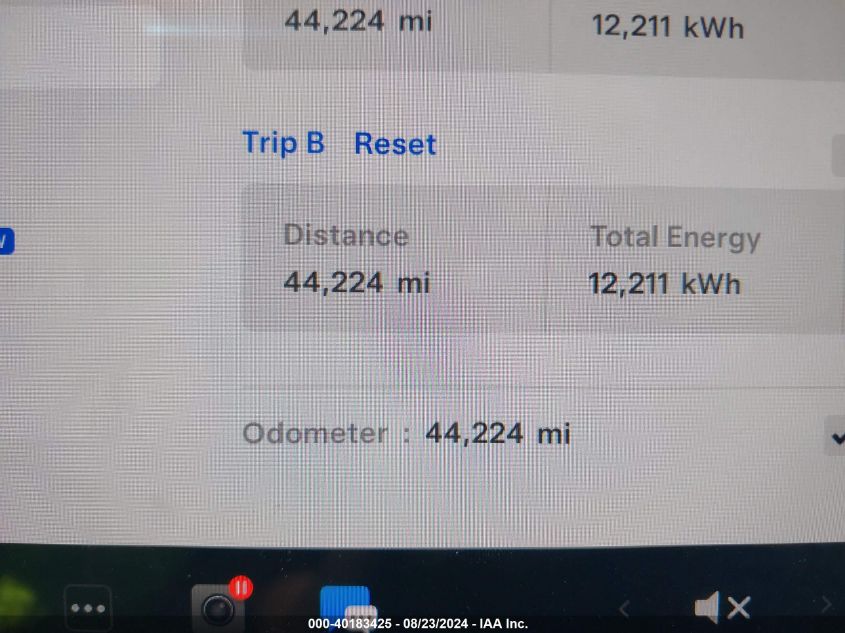Open the app launcher three-dots icon

point(88,607)
